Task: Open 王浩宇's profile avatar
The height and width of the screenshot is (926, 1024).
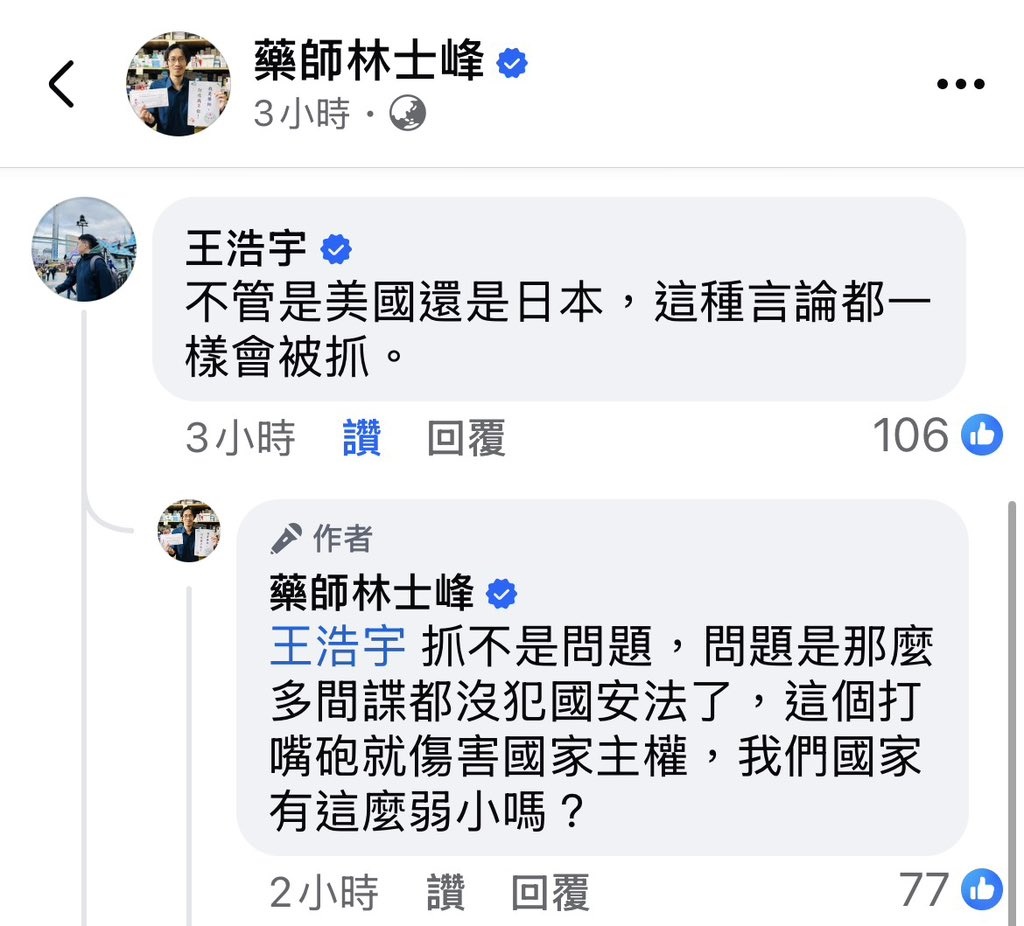Action: 84,249
